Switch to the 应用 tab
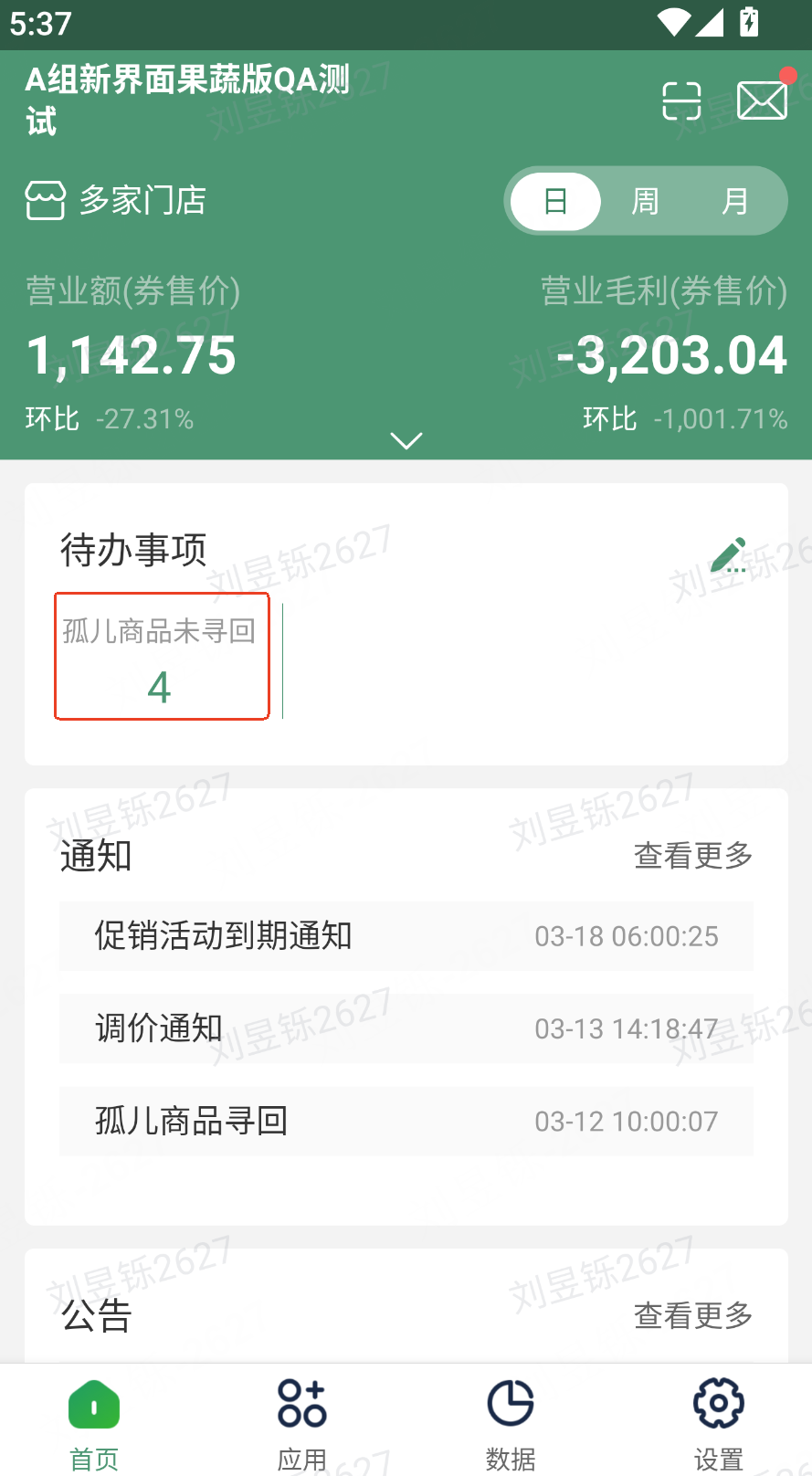This screenshot has height=1476, width=812. 302,1421
